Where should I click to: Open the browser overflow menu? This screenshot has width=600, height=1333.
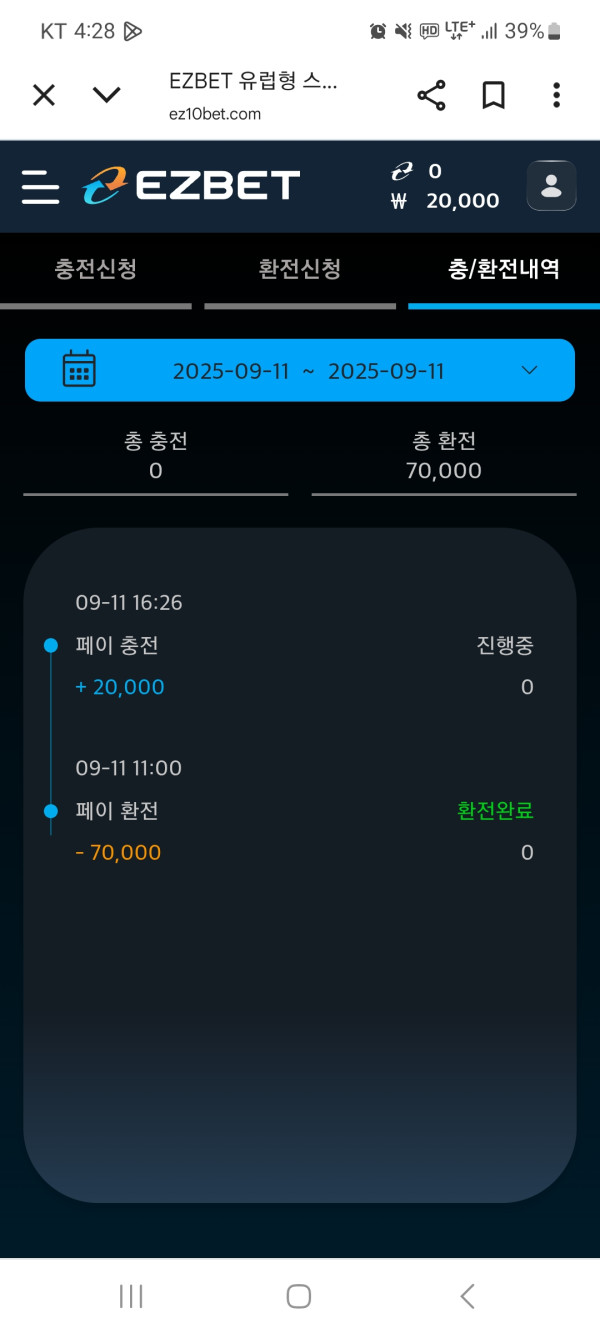(556, 96)
